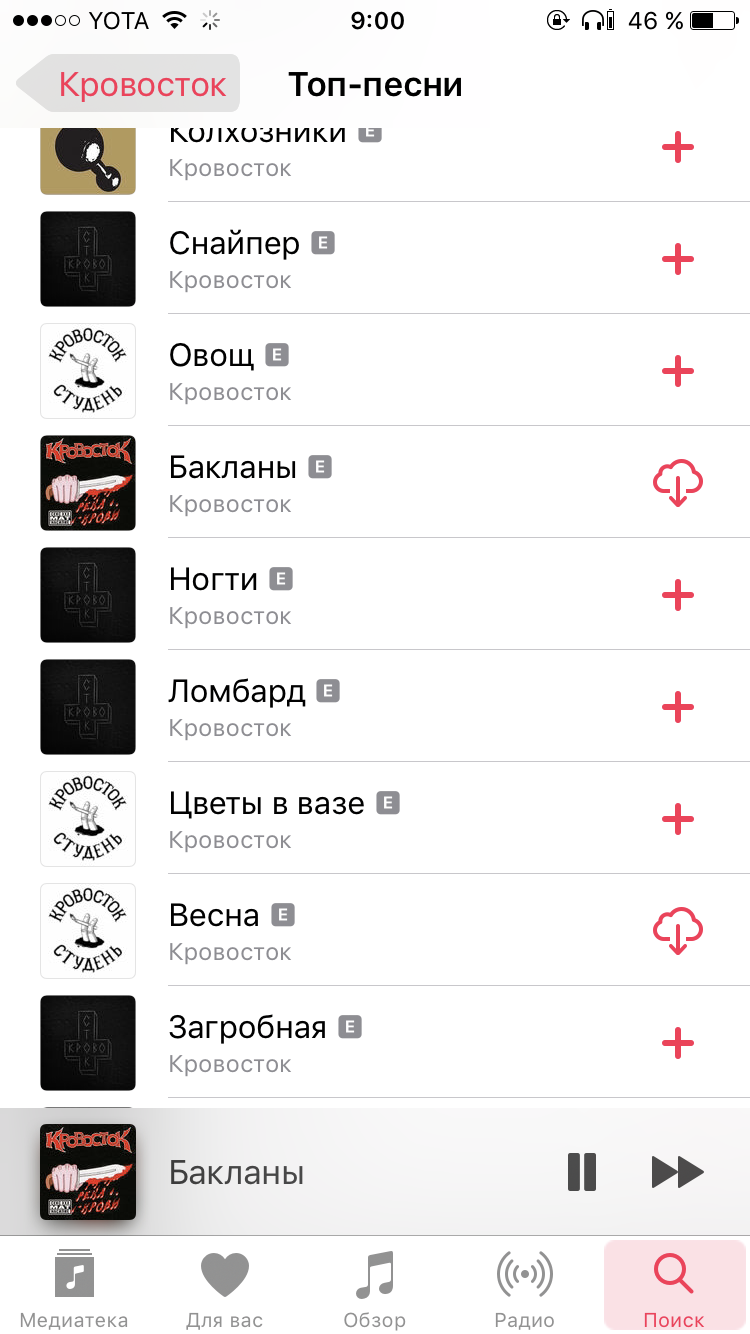
Task: Download the song Бакланы via cloud icon
Action: [x=678, y=483]
